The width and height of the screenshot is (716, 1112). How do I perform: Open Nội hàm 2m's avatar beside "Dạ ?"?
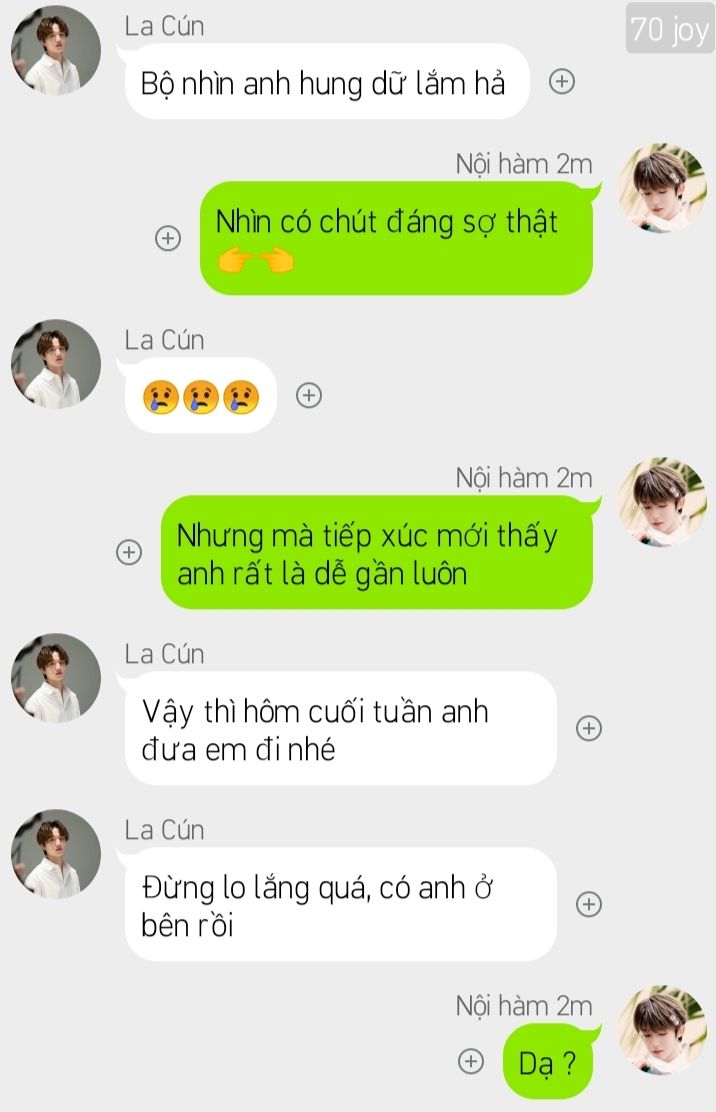coord(661,1030)
